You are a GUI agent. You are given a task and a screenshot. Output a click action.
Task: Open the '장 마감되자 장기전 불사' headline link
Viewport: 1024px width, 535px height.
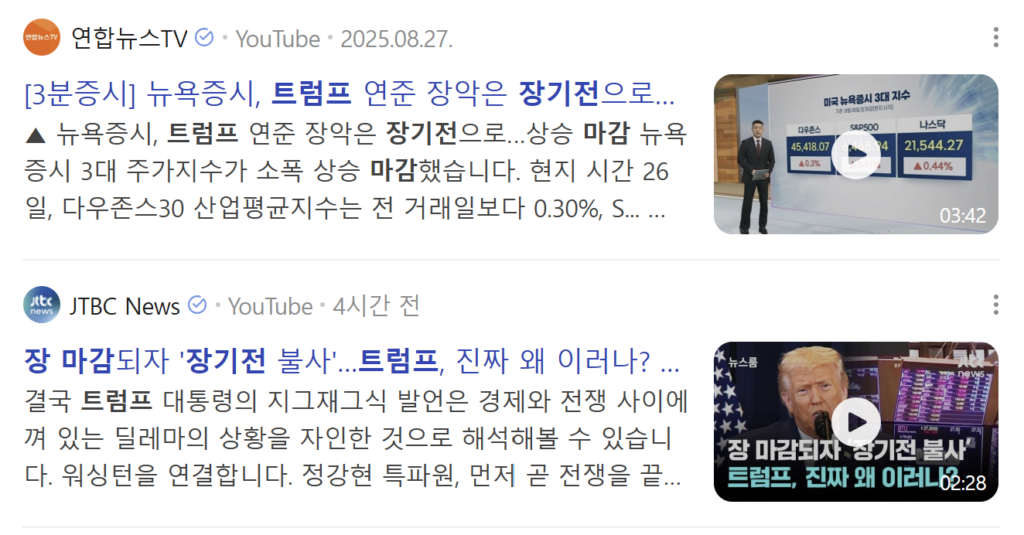350,360
